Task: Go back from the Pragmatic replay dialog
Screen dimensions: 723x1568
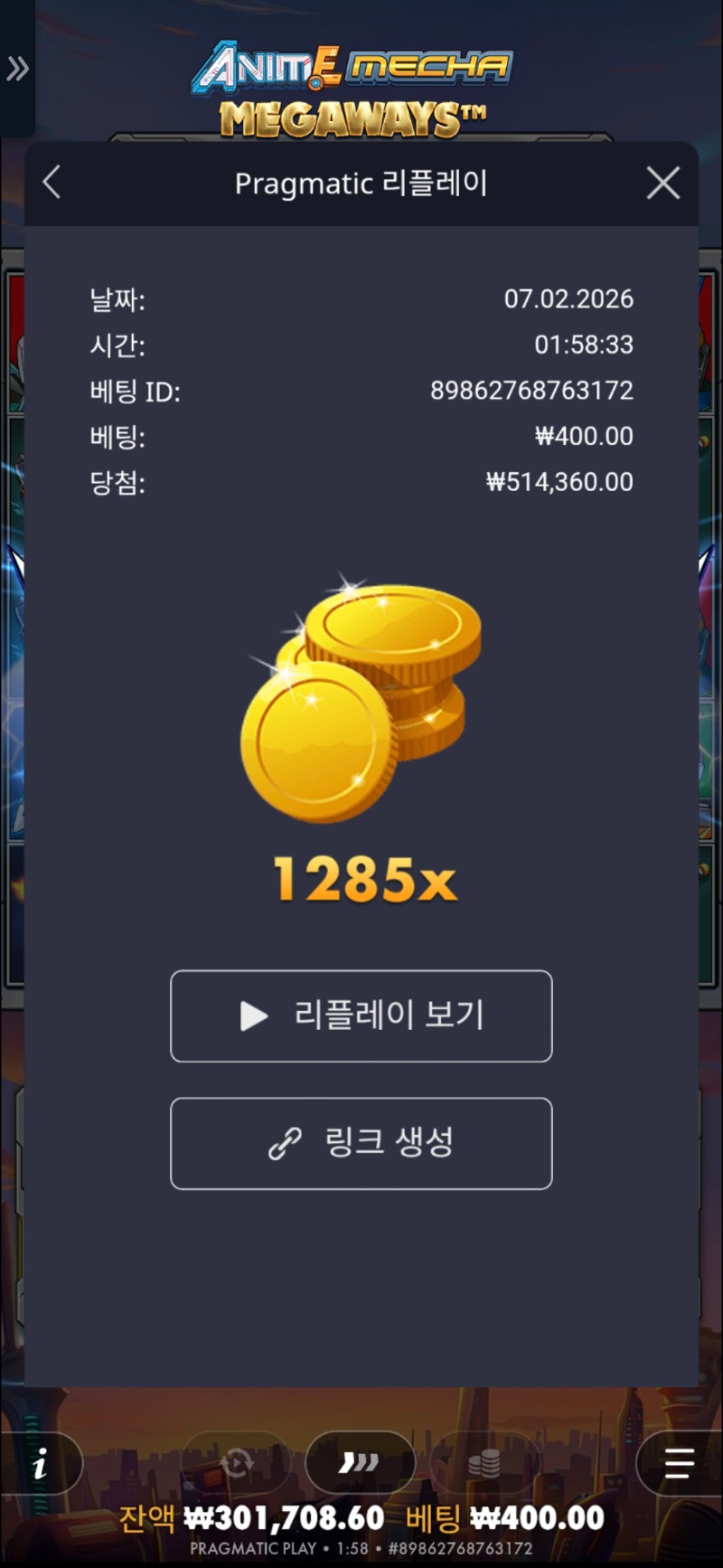Action: tap(52, 183)
